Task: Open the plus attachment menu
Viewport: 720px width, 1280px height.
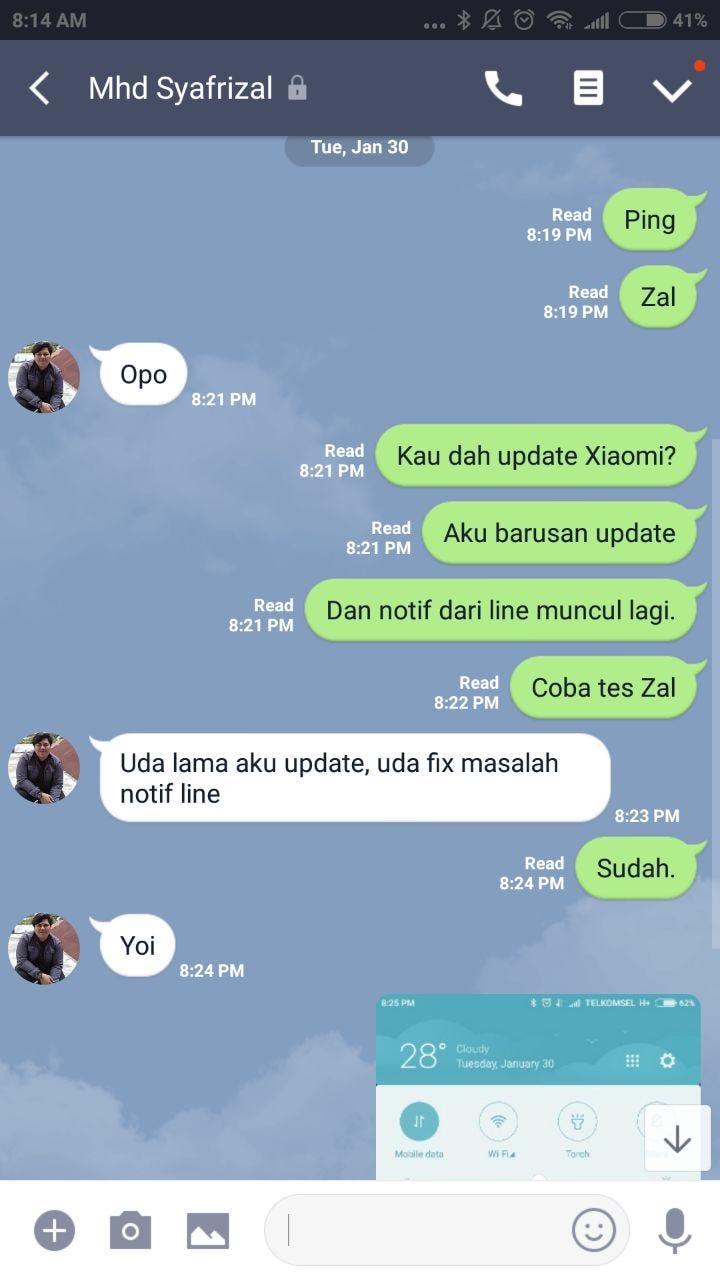Action: (x=54, y=1230)
